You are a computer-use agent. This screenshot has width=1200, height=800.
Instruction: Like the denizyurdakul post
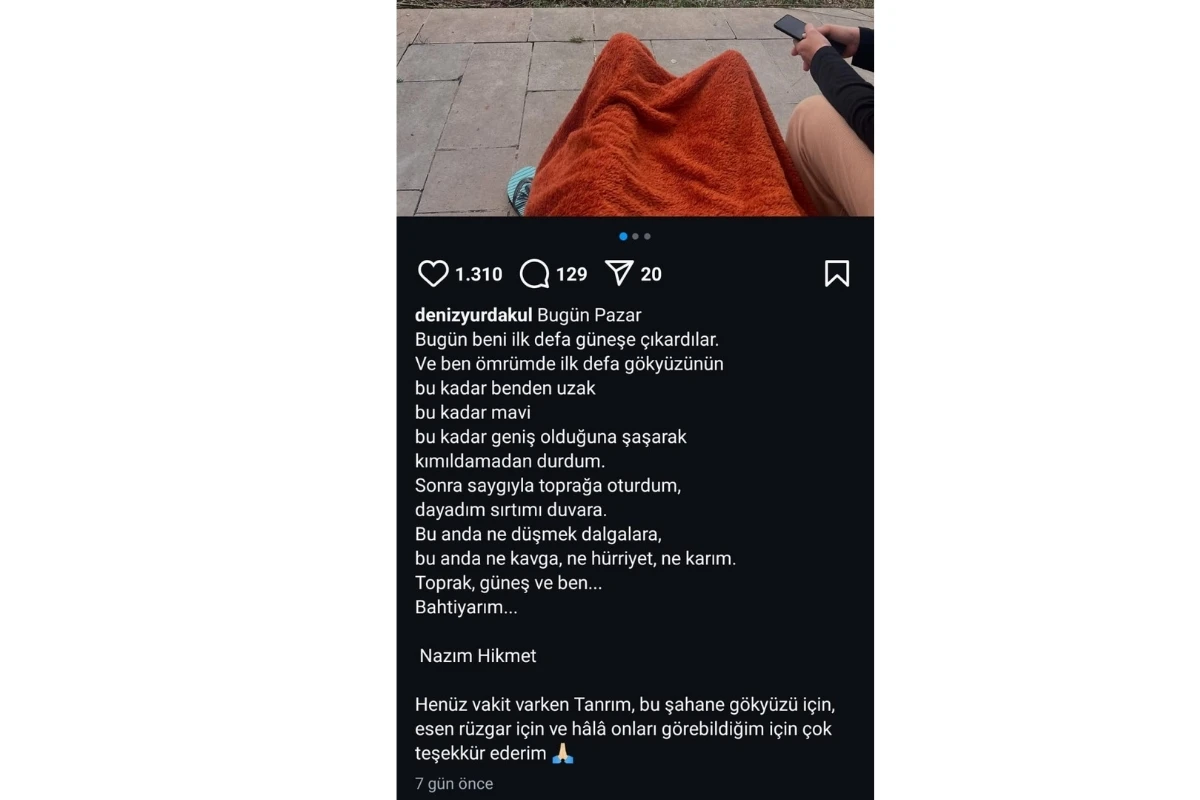[433, 274]
